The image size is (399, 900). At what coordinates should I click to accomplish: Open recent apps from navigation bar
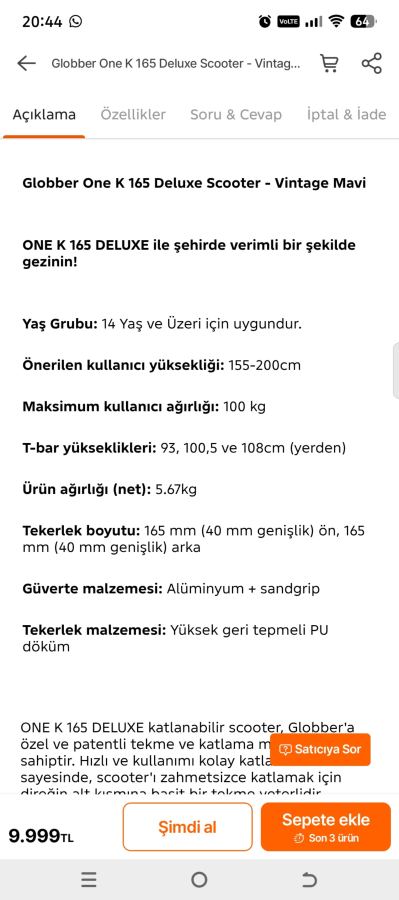pyautogui.click(x=88, y=879)
